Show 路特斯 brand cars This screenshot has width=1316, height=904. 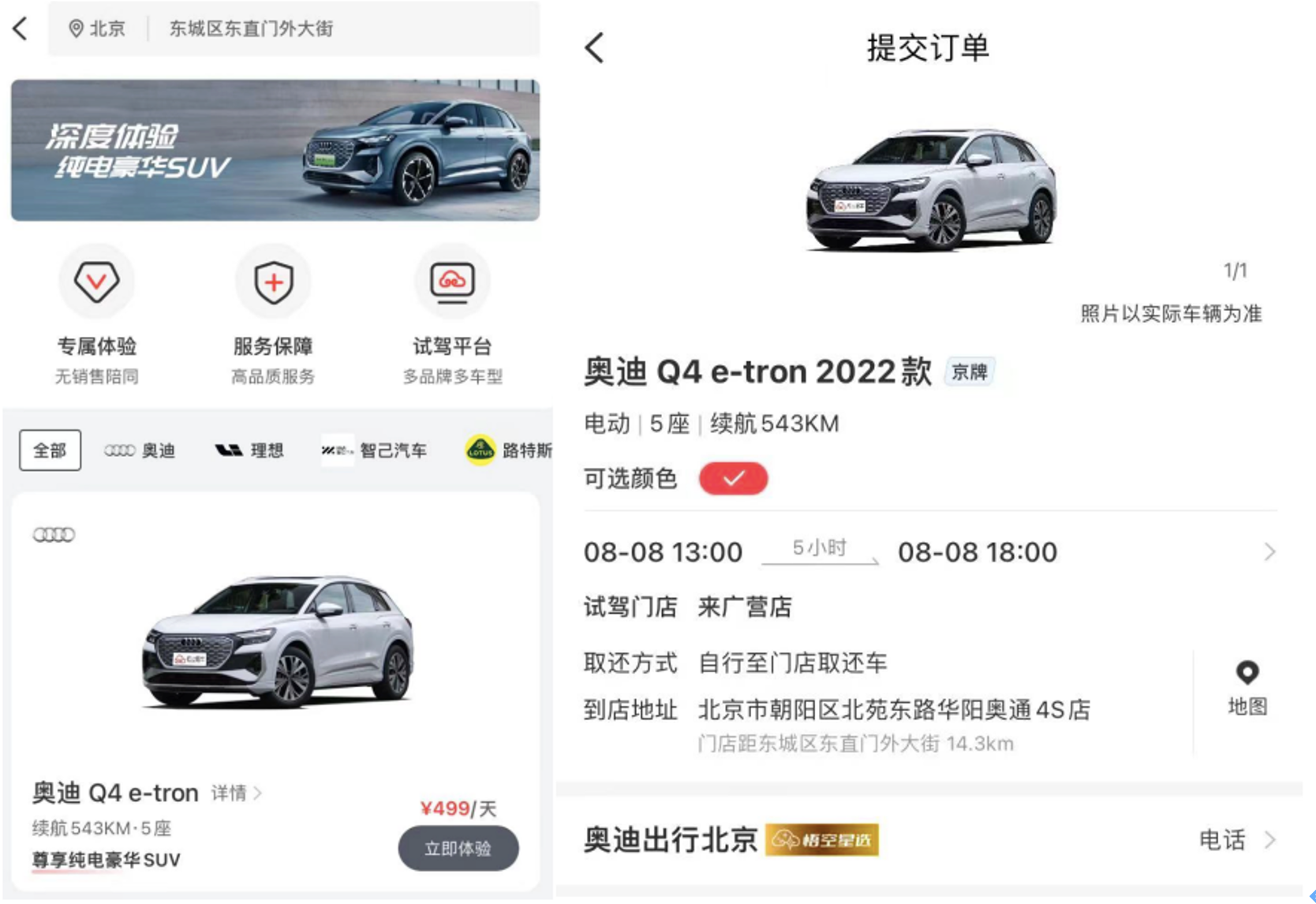[x=508, y=450]
